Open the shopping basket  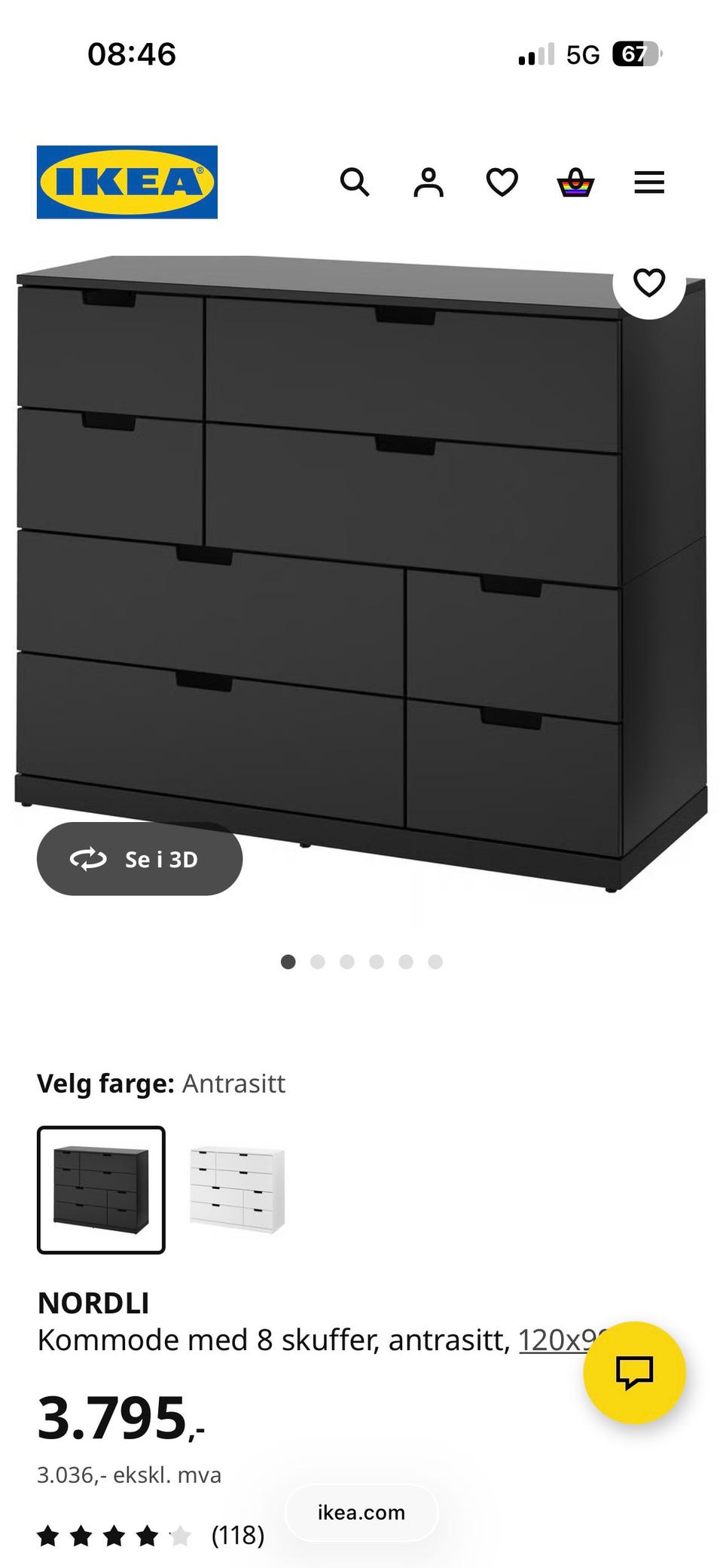575,182
